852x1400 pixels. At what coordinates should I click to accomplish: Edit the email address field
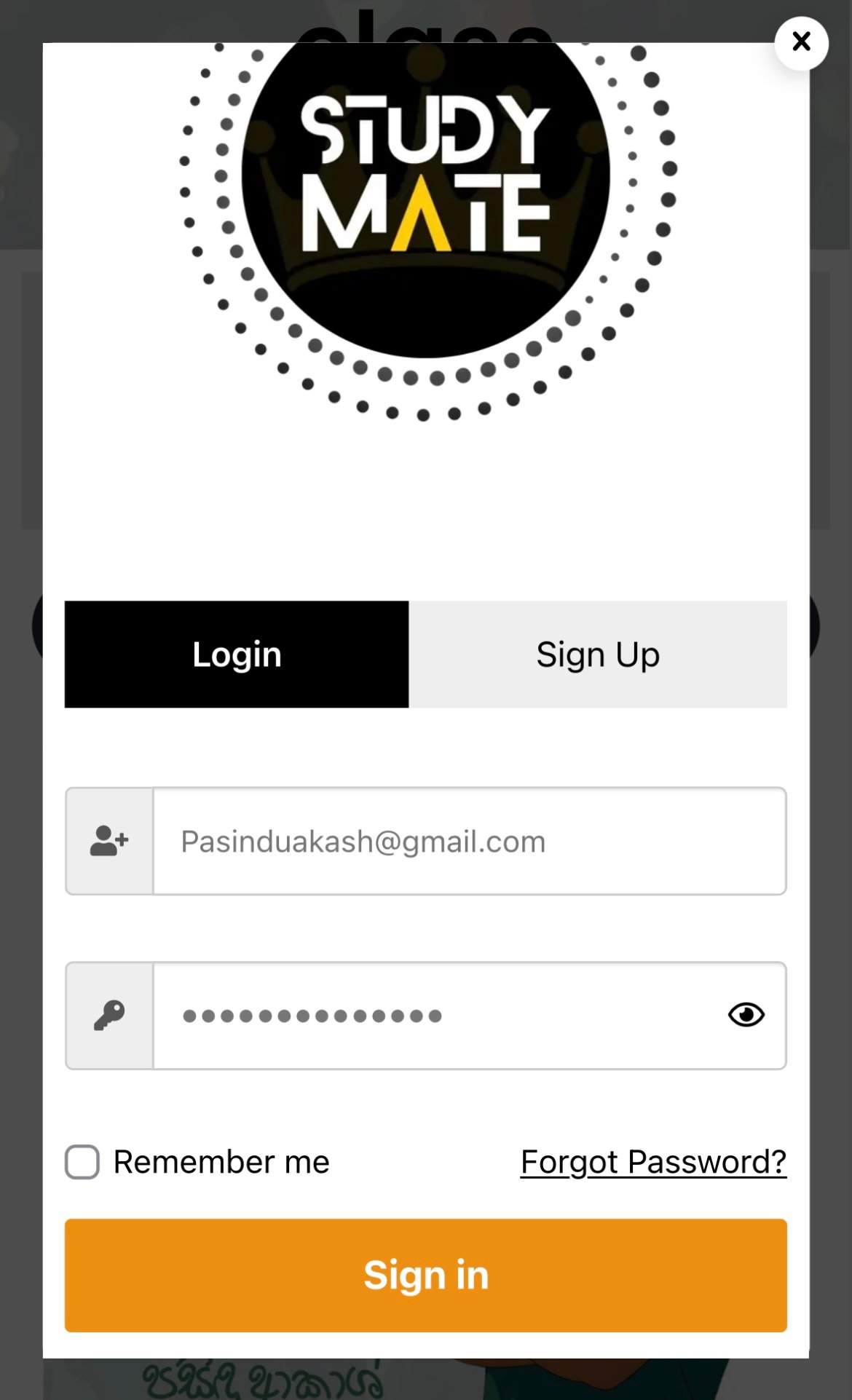(469, 841)
